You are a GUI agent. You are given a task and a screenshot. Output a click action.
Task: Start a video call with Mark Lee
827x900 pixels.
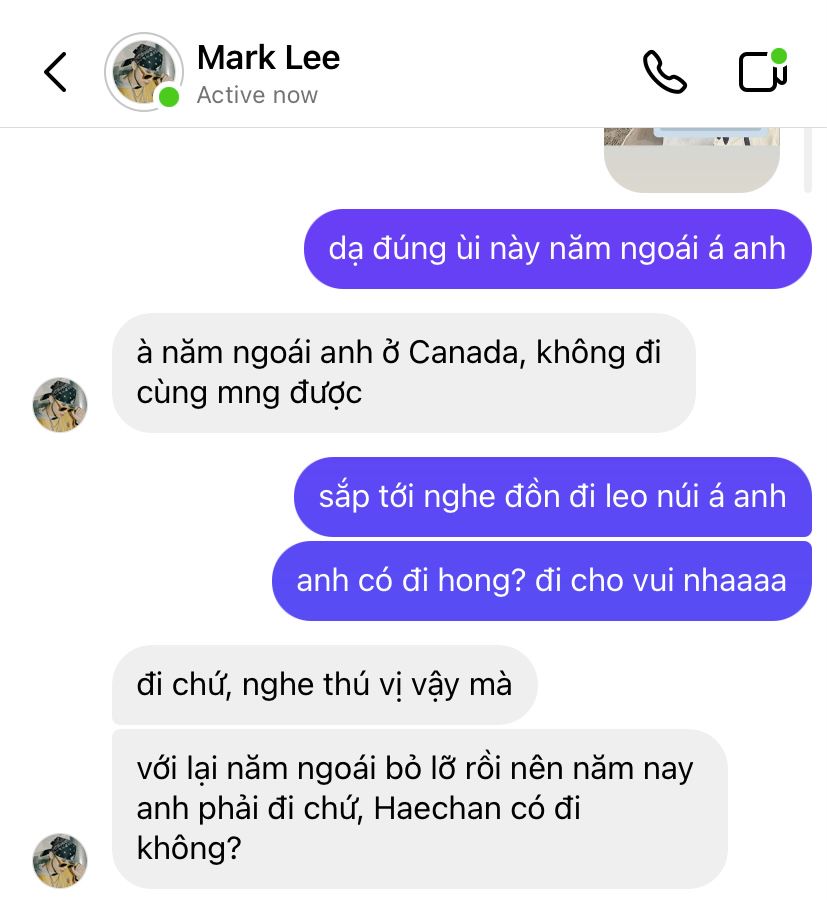[x=762, y=72]
